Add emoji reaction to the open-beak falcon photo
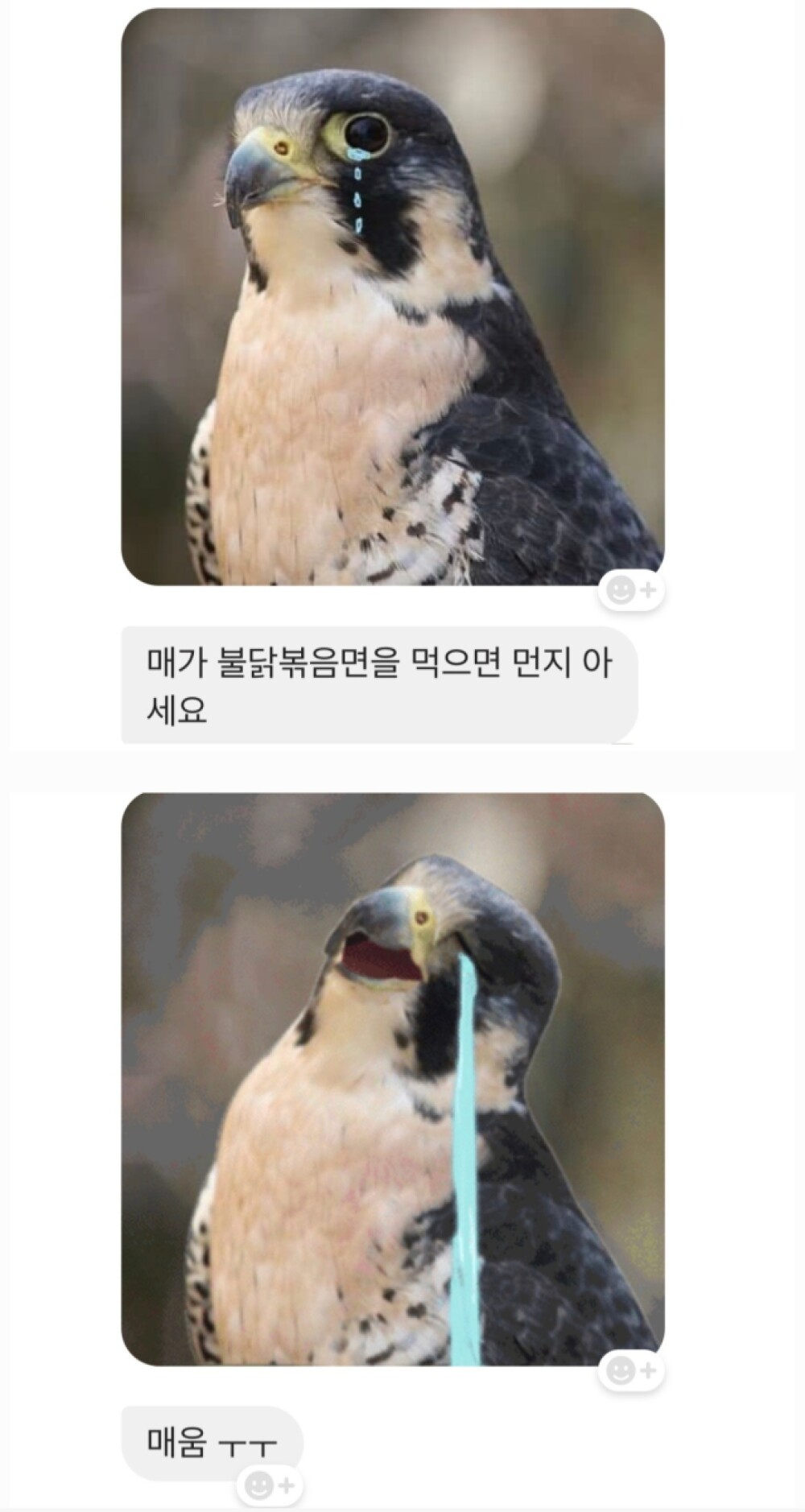Screen dimensions: 805x1512 tap(631, 1370)
